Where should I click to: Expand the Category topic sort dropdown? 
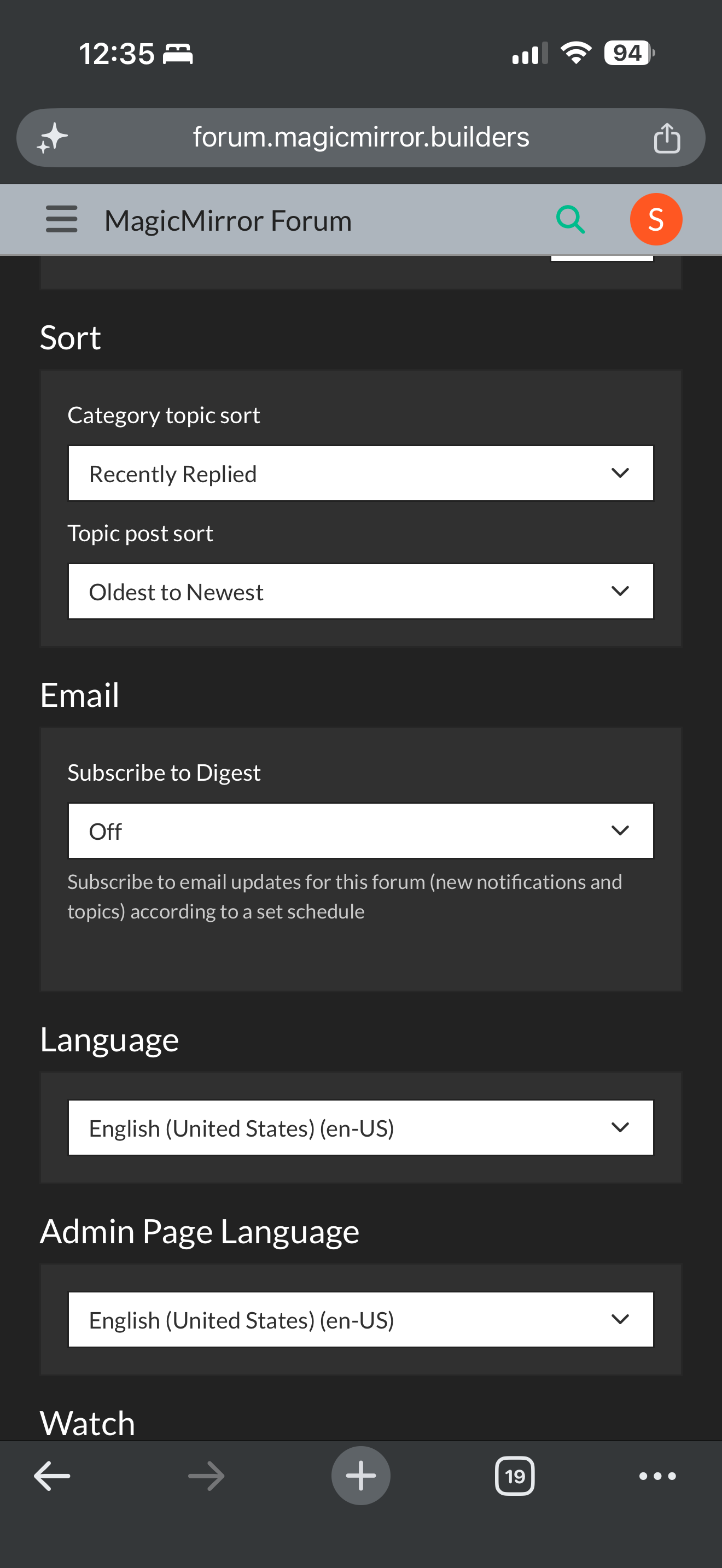pyautogui.click(x=361, y=473)
